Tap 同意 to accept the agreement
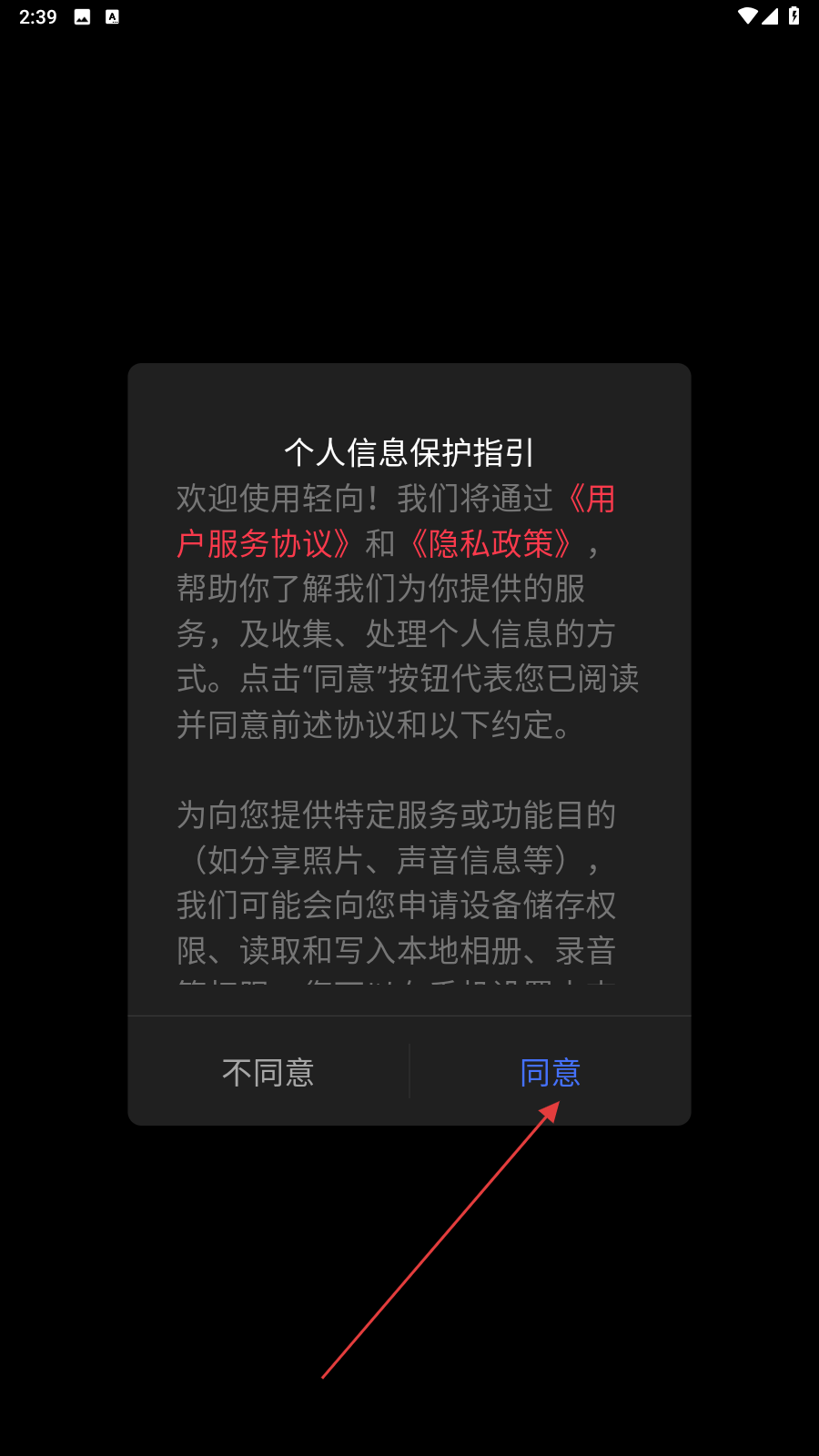 click(550, 1072)
